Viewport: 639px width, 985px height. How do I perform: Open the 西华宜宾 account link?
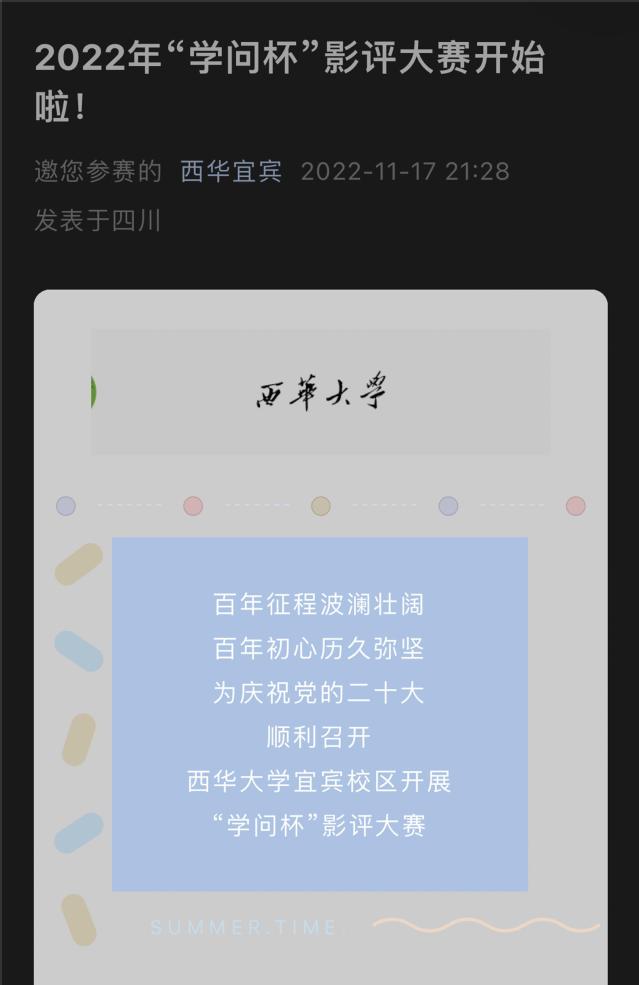(x=231, y=171)
